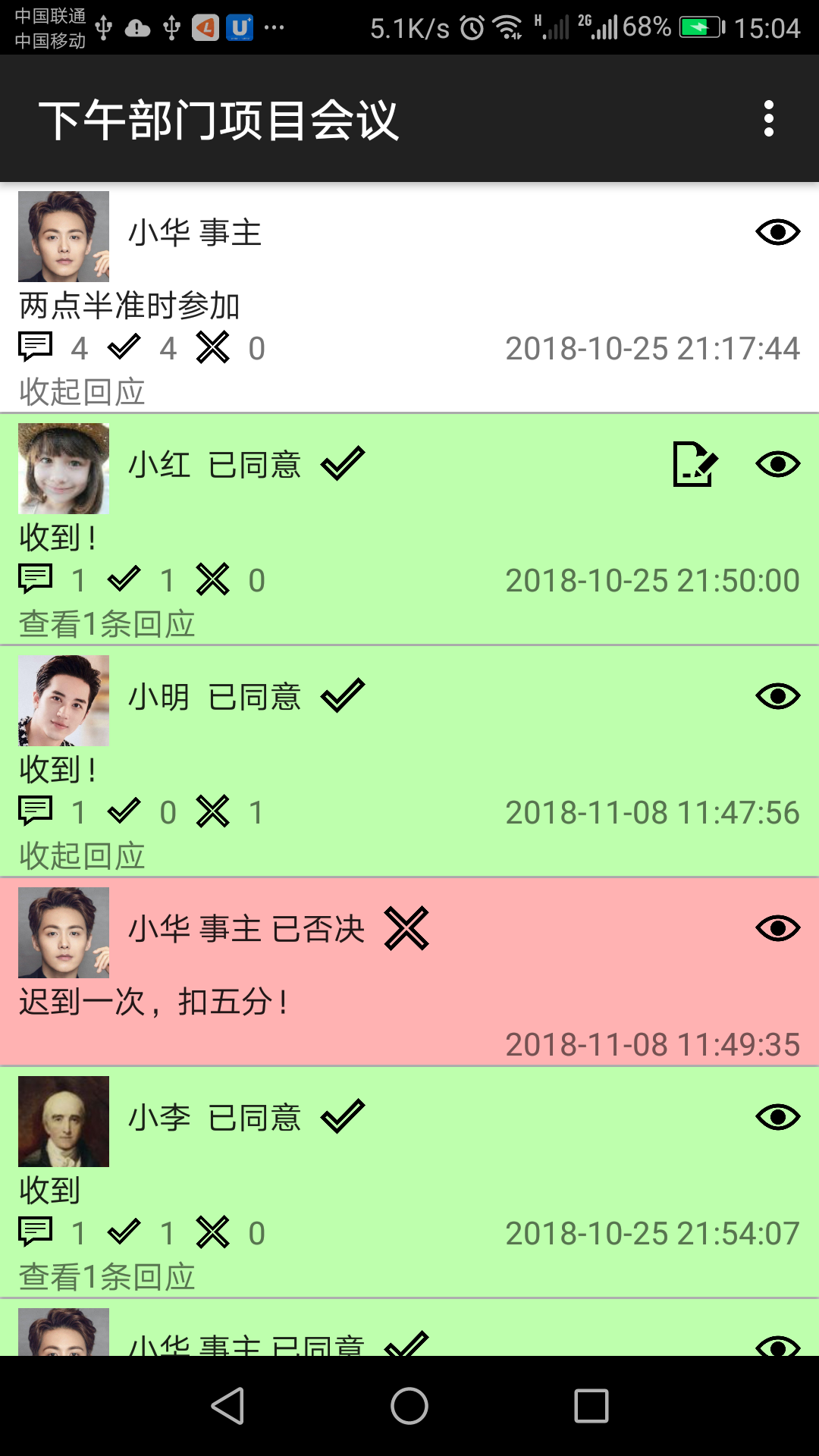Go to the home screen
Screen dimensions: 819x1456
pyautogui.click(x=409, y=1407)
